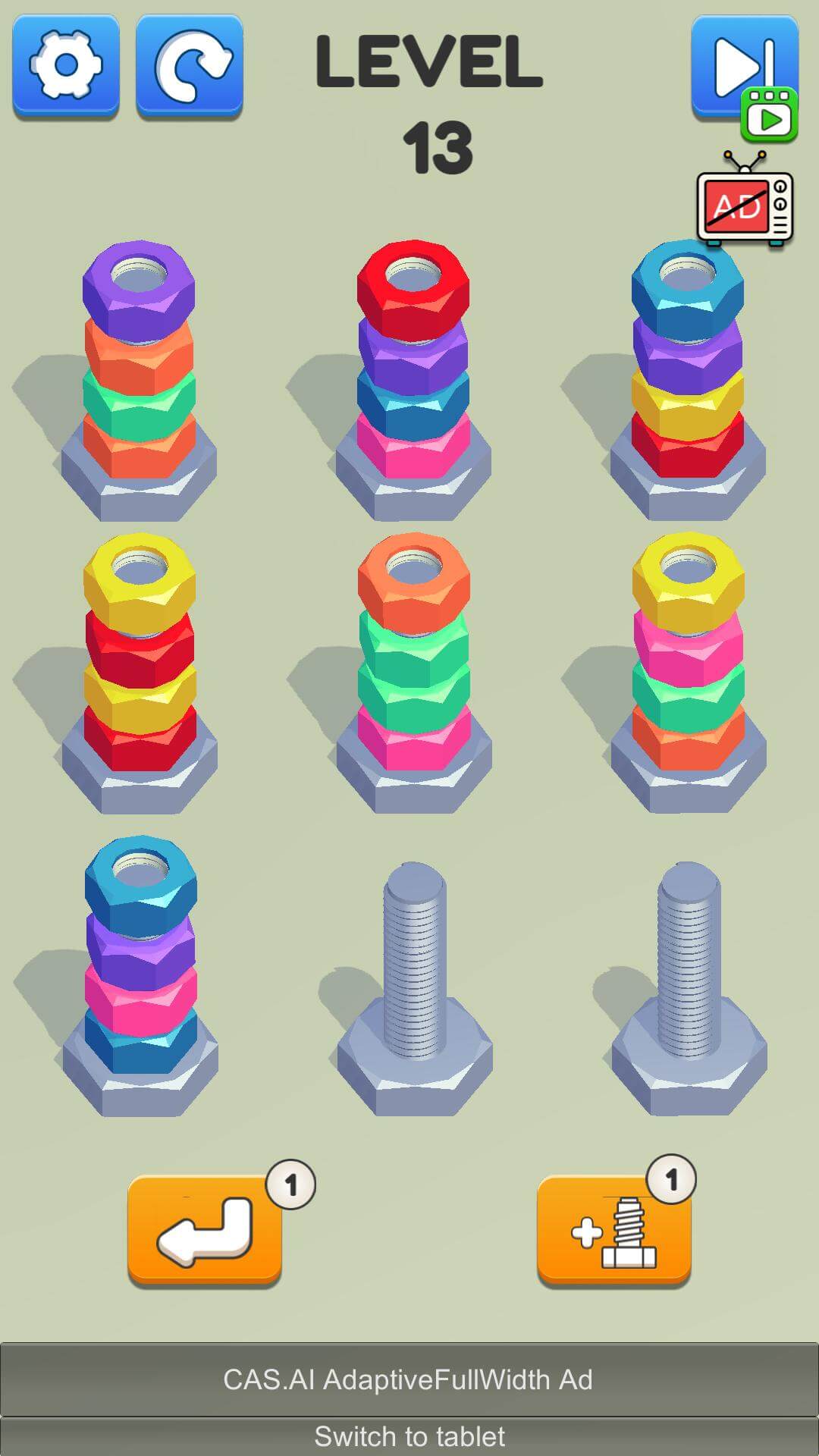Screen dimensions: 819x1456
Task: Restart the level with the redo arrow
Action: point(190,67)
